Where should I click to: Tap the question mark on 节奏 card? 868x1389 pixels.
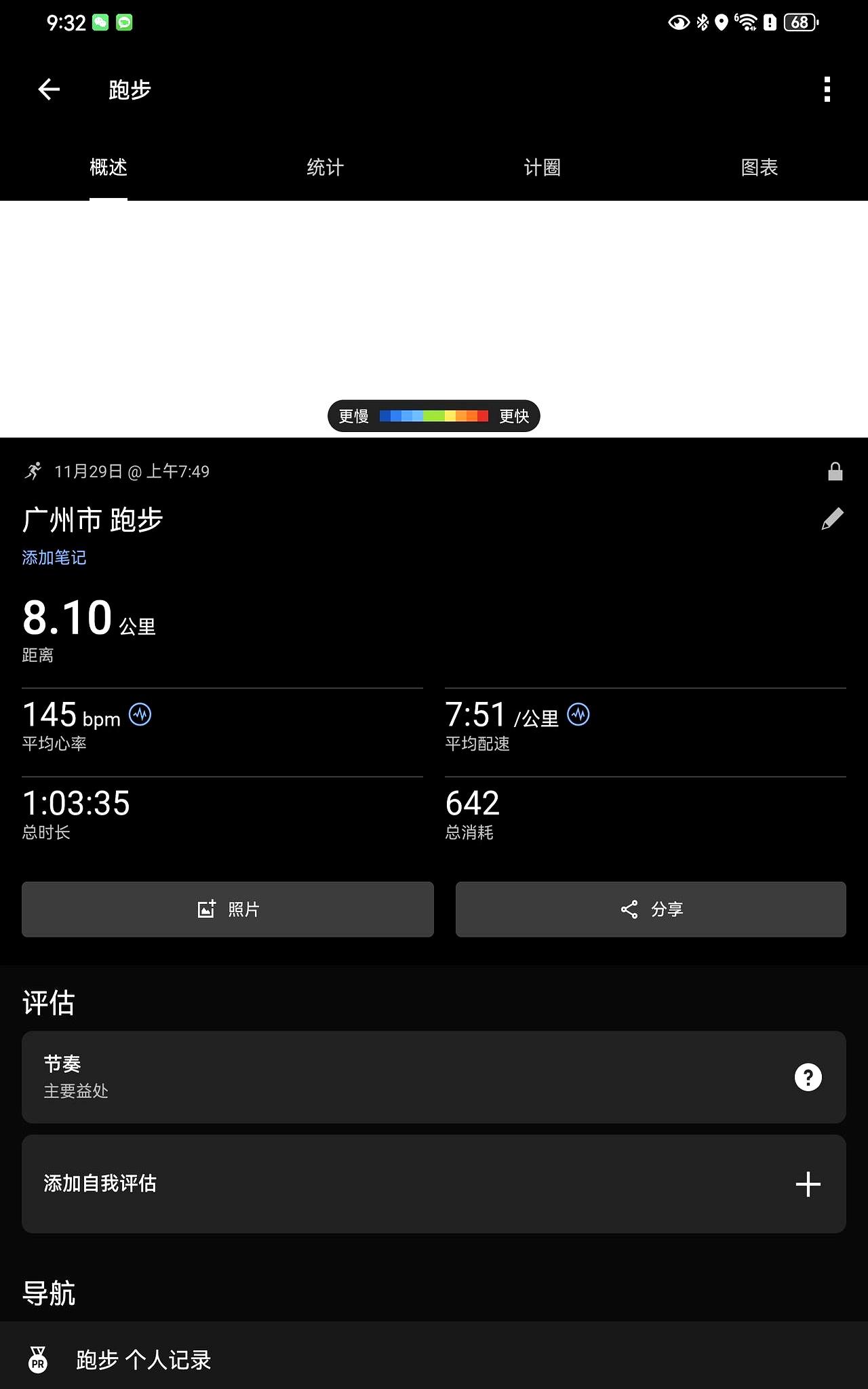point(808,1076)
